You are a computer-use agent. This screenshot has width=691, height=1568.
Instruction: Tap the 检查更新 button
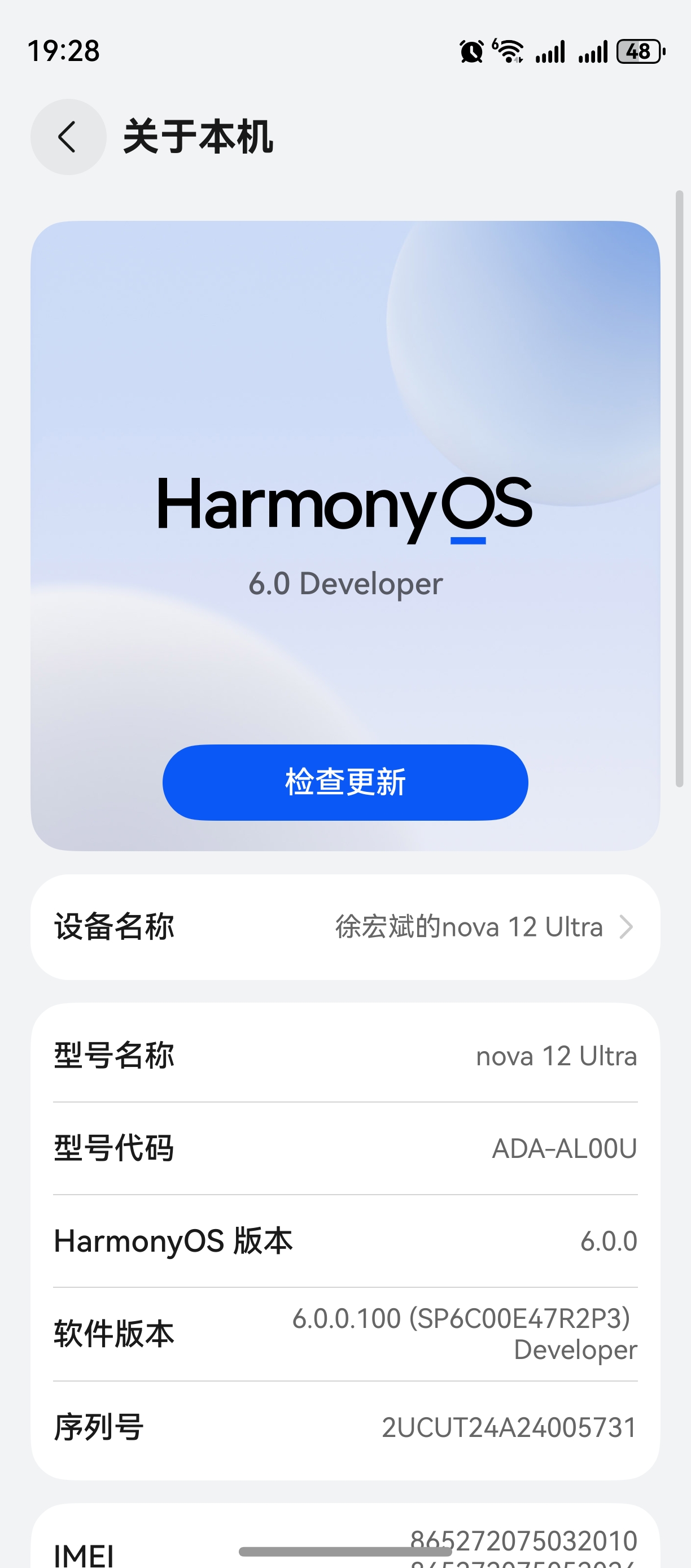coord(345,782)
